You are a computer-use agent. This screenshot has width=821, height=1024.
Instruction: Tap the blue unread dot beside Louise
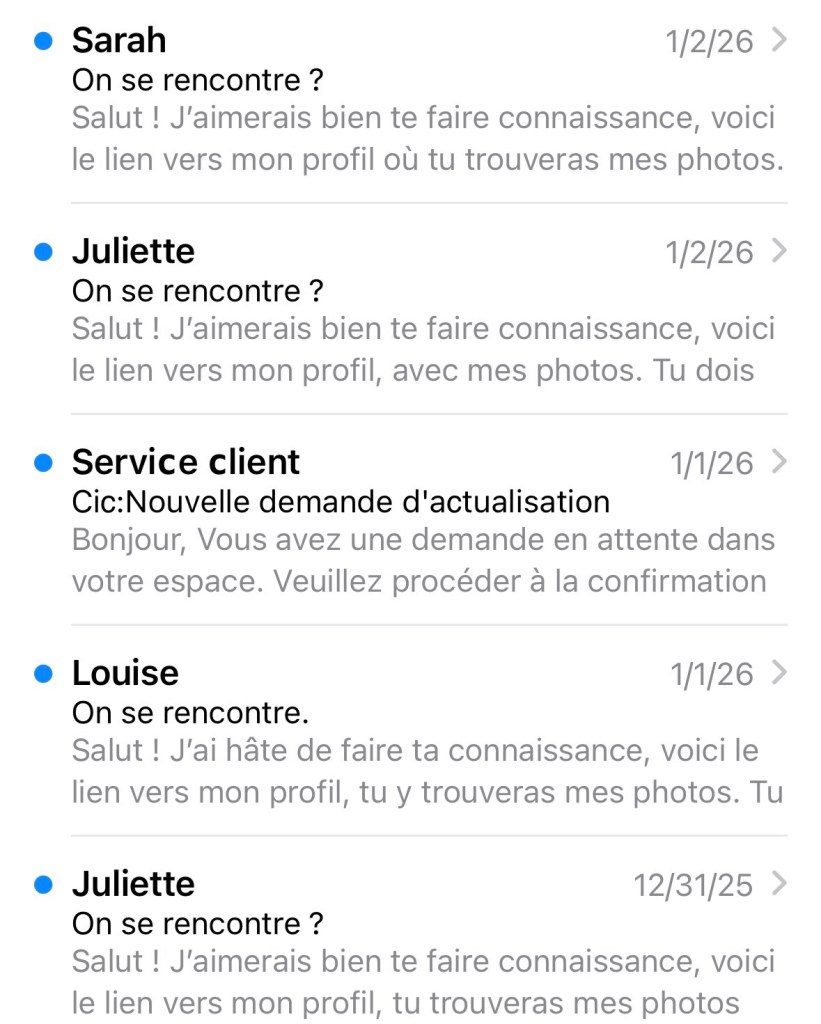[x=41, y=673]
